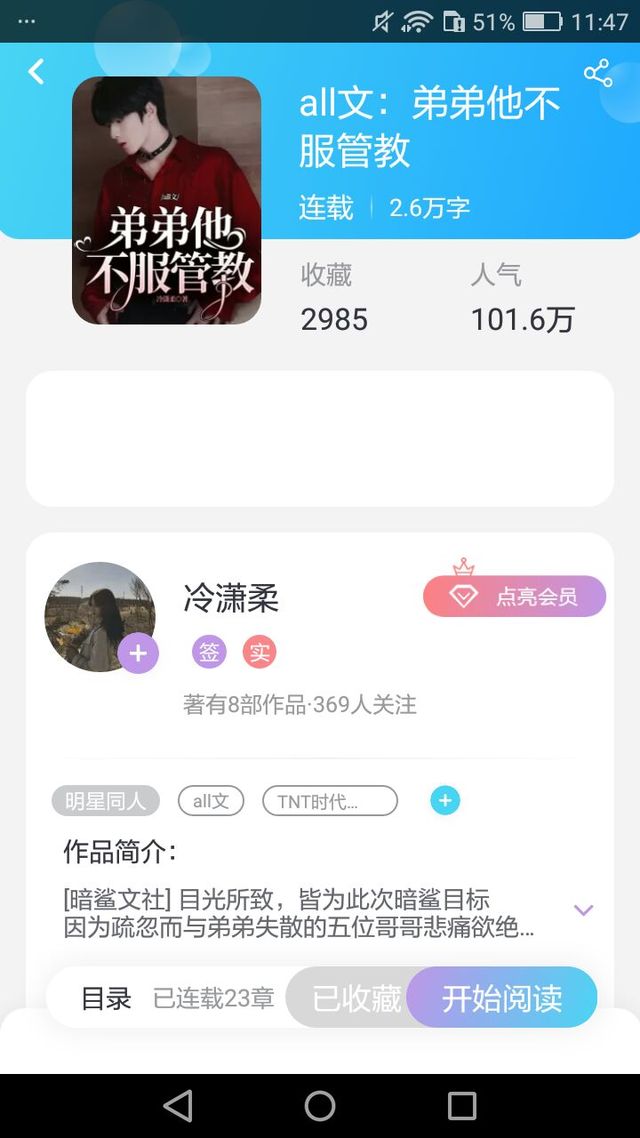Select the all文 tag chip

click(211, 801)
